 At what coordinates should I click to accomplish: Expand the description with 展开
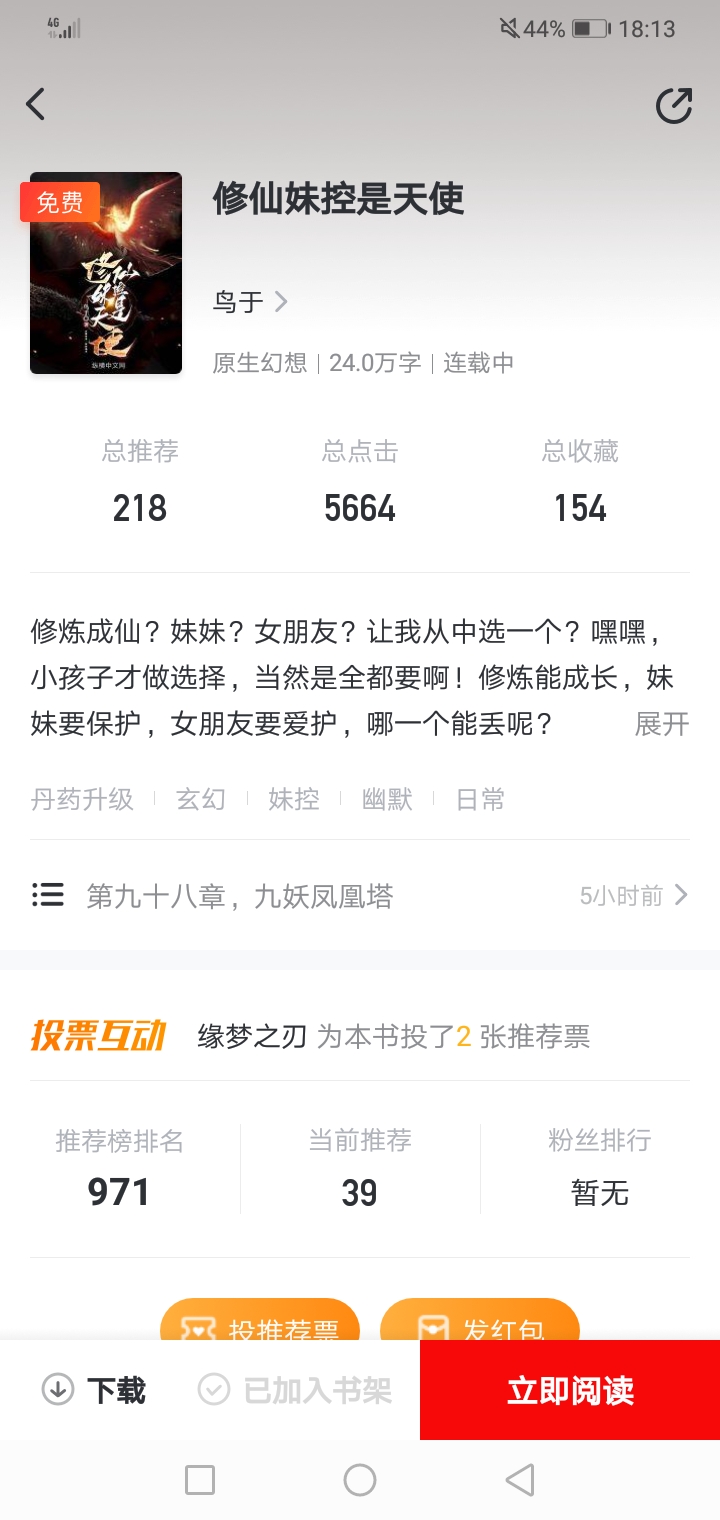(661, 724)
